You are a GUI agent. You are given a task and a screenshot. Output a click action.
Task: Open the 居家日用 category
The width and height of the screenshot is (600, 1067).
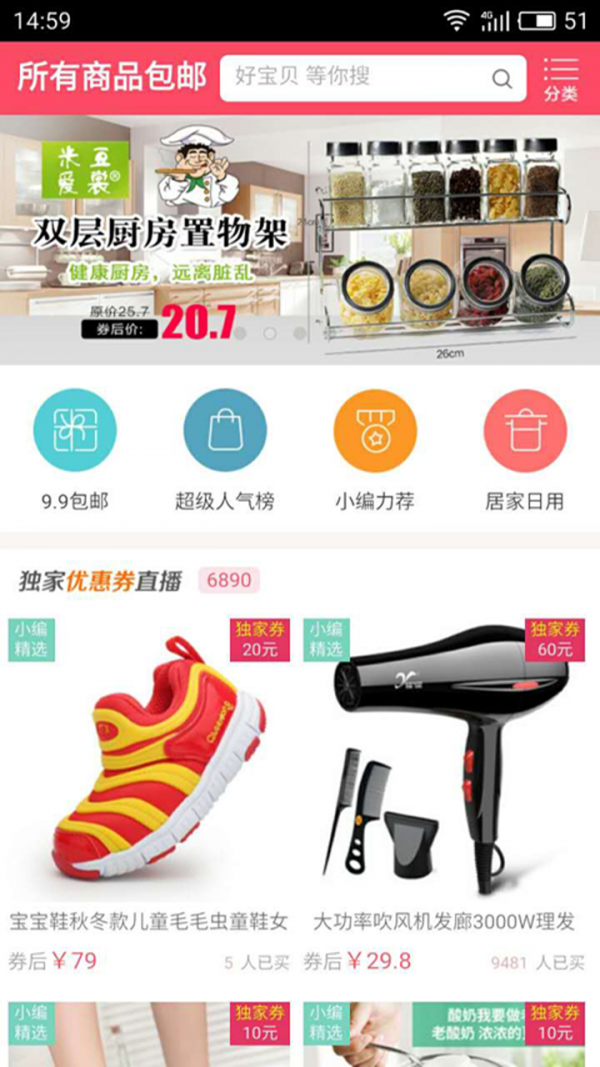click(525, 431)
